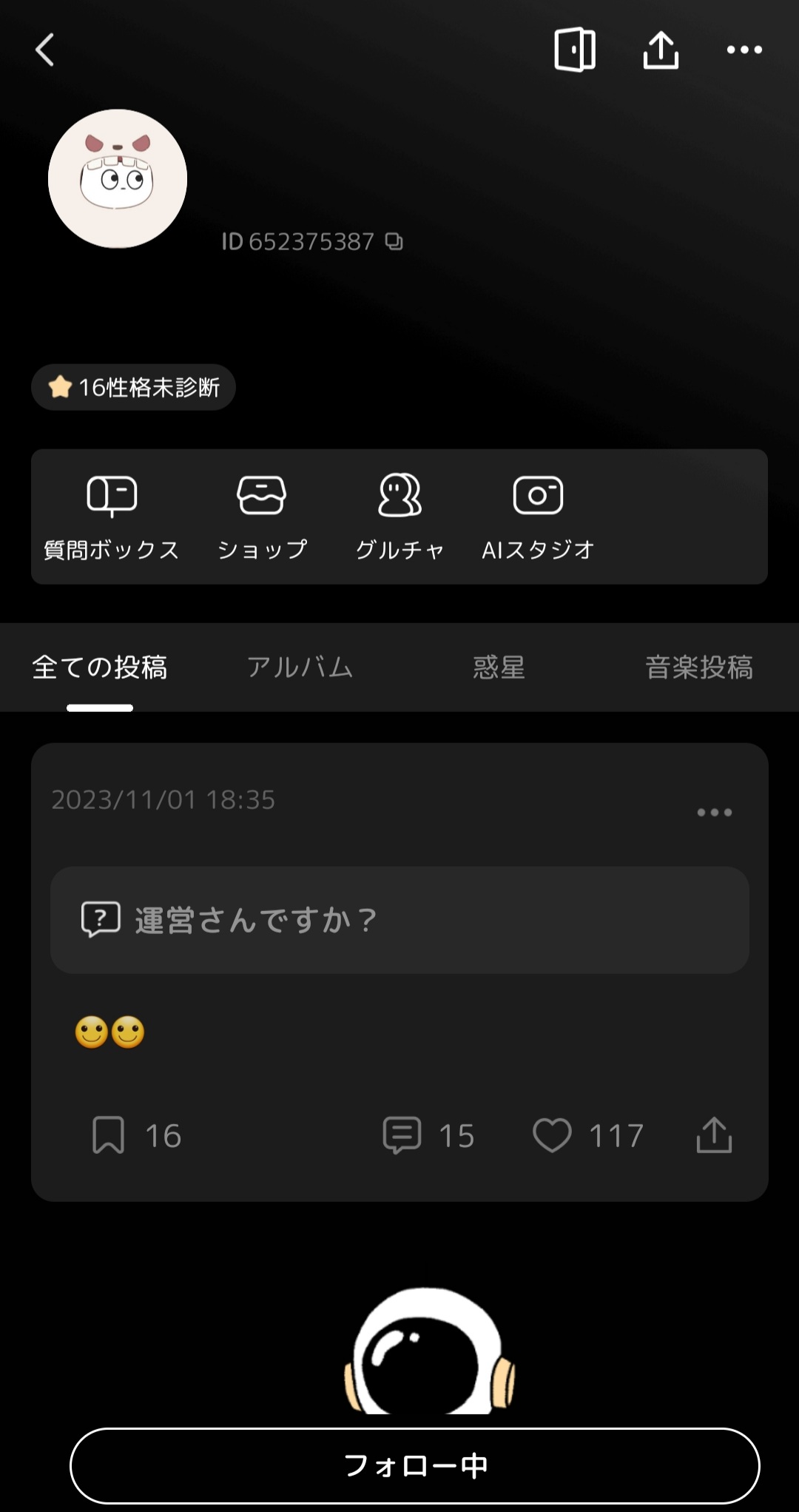
Task: Copy the user ID 652375387
Action: [x=394, y=242]
